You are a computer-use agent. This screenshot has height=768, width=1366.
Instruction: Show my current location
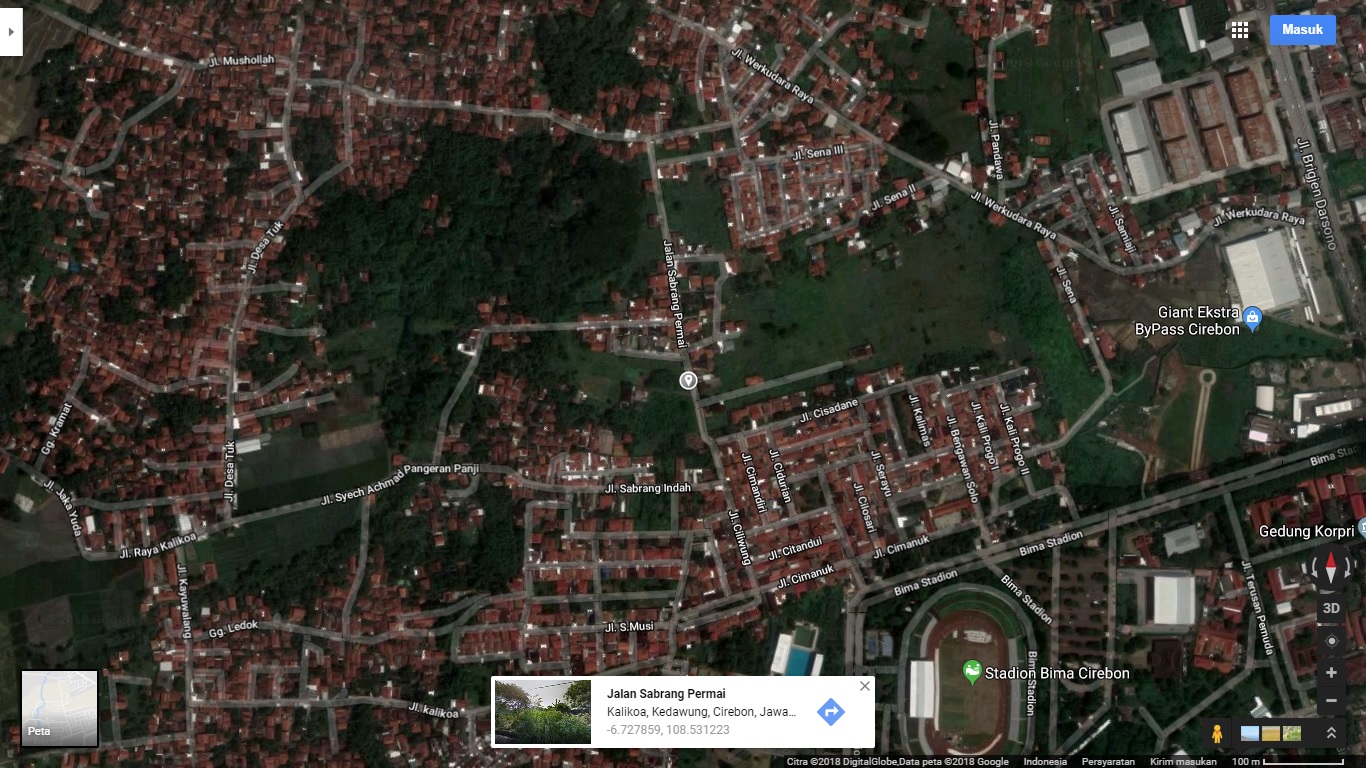tap(1331, 641)
